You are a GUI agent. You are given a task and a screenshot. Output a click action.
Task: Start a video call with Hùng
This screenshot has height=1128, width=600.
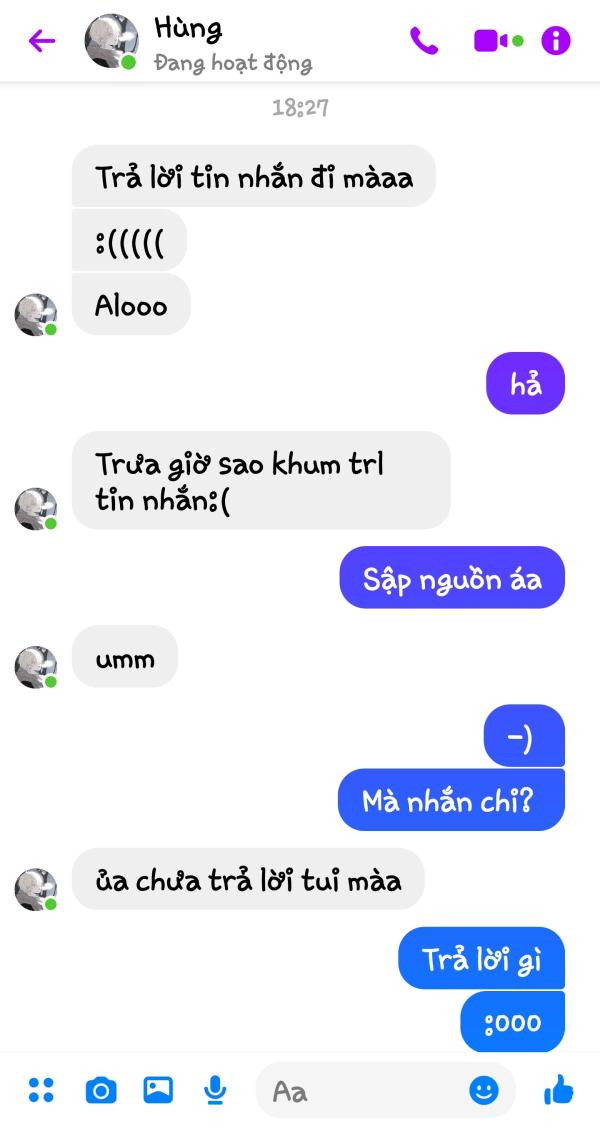(497, 41)
